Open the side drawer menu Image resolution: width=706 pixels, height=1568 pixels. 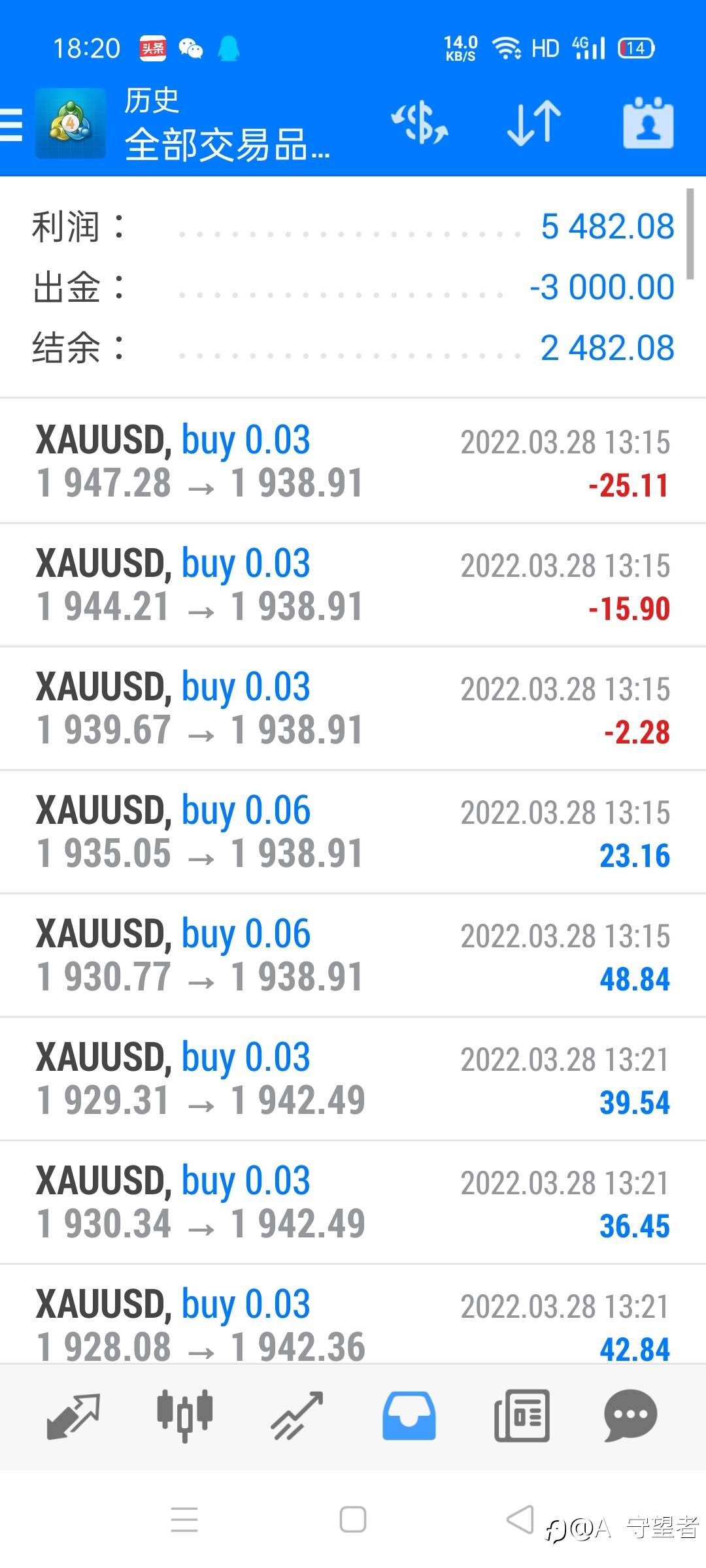(x=12, y=124)
